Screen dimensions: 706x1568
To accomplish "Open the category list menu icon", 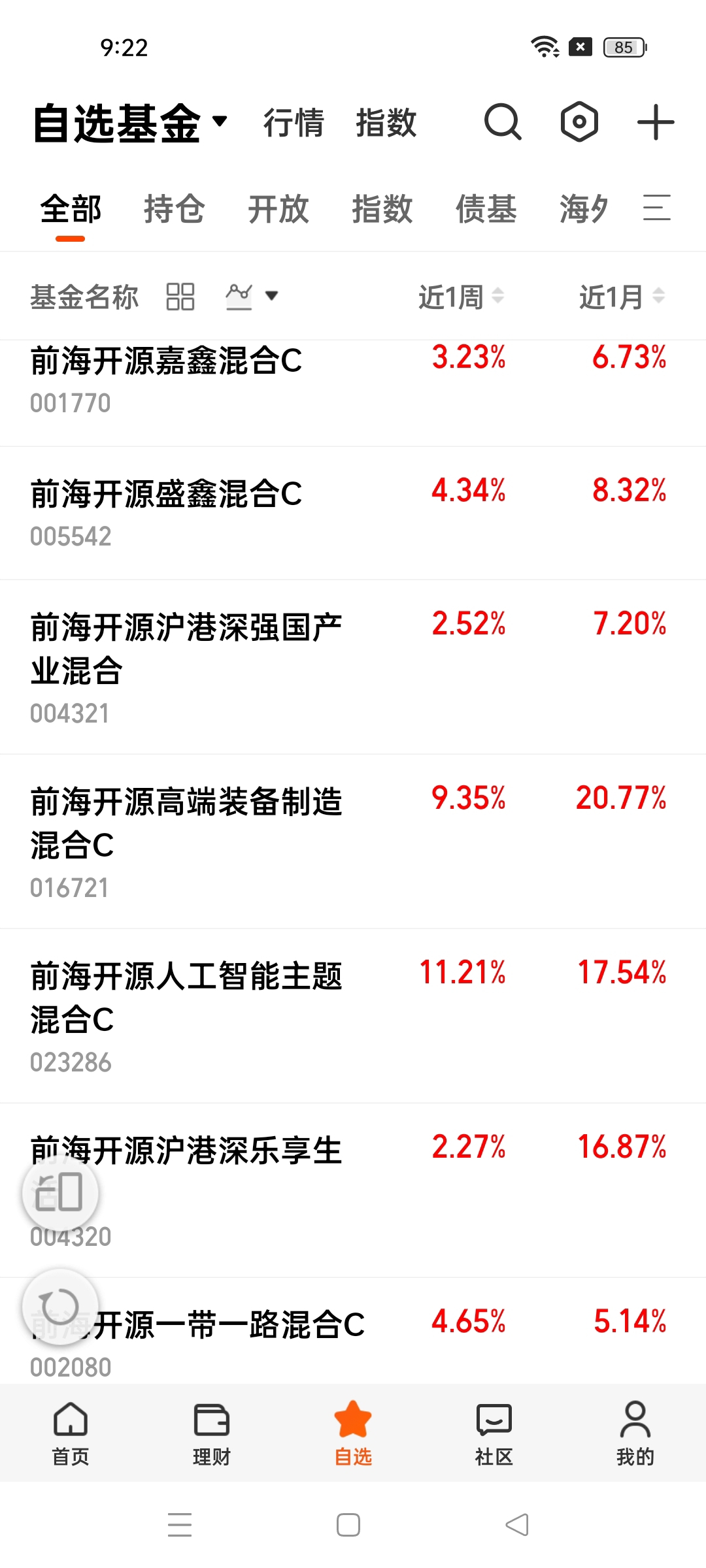I will click(657, 208).
